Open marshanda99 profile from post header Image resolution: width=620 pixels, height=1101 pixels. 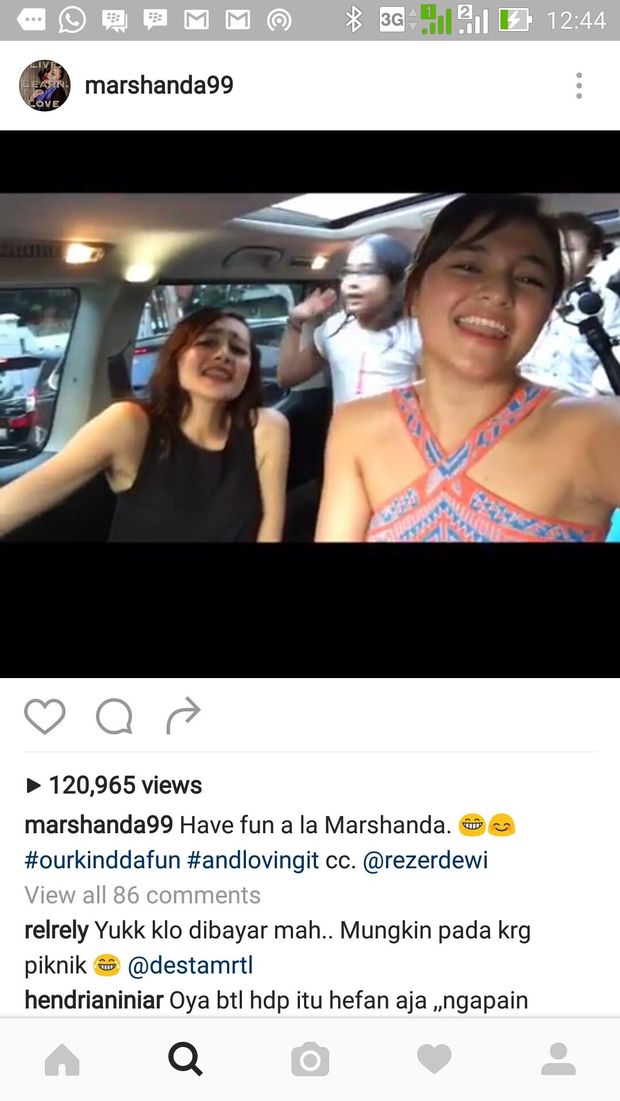point(158,86)
